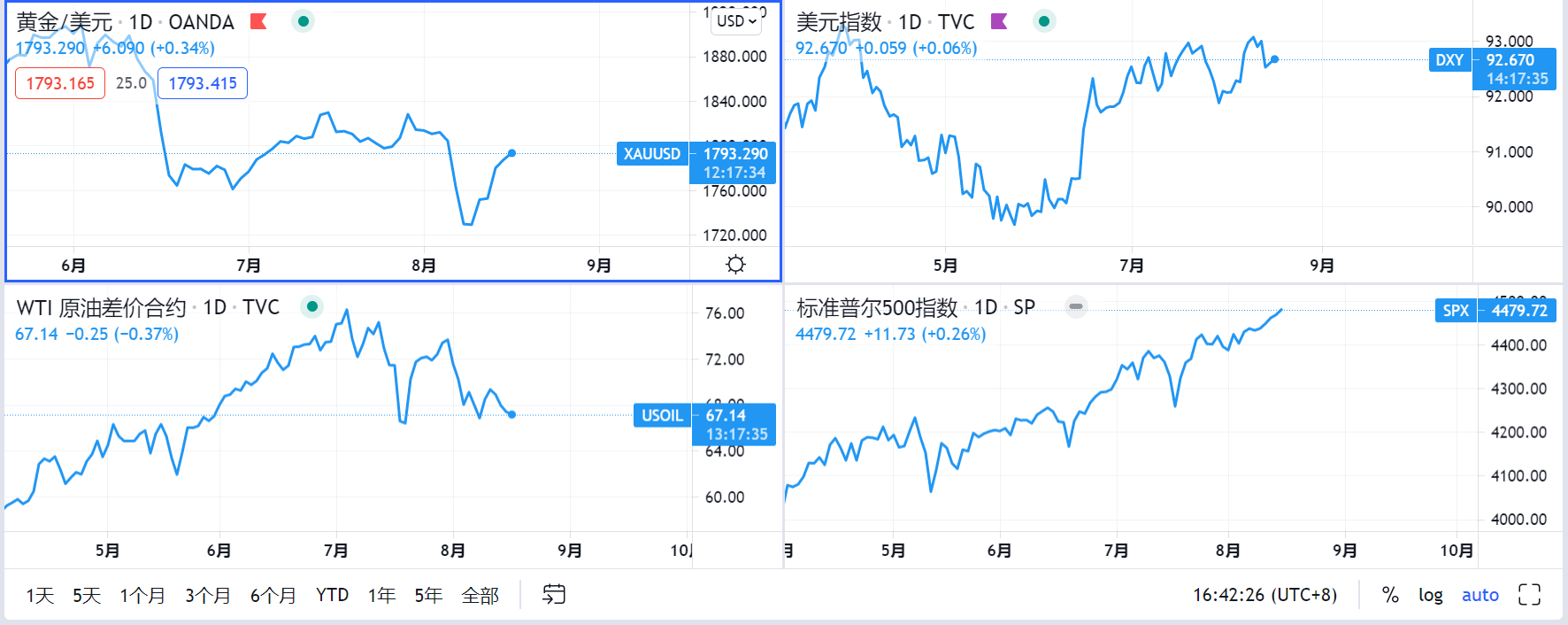Show the 5年 range
1568x625 pixels.
coord(428,595)
